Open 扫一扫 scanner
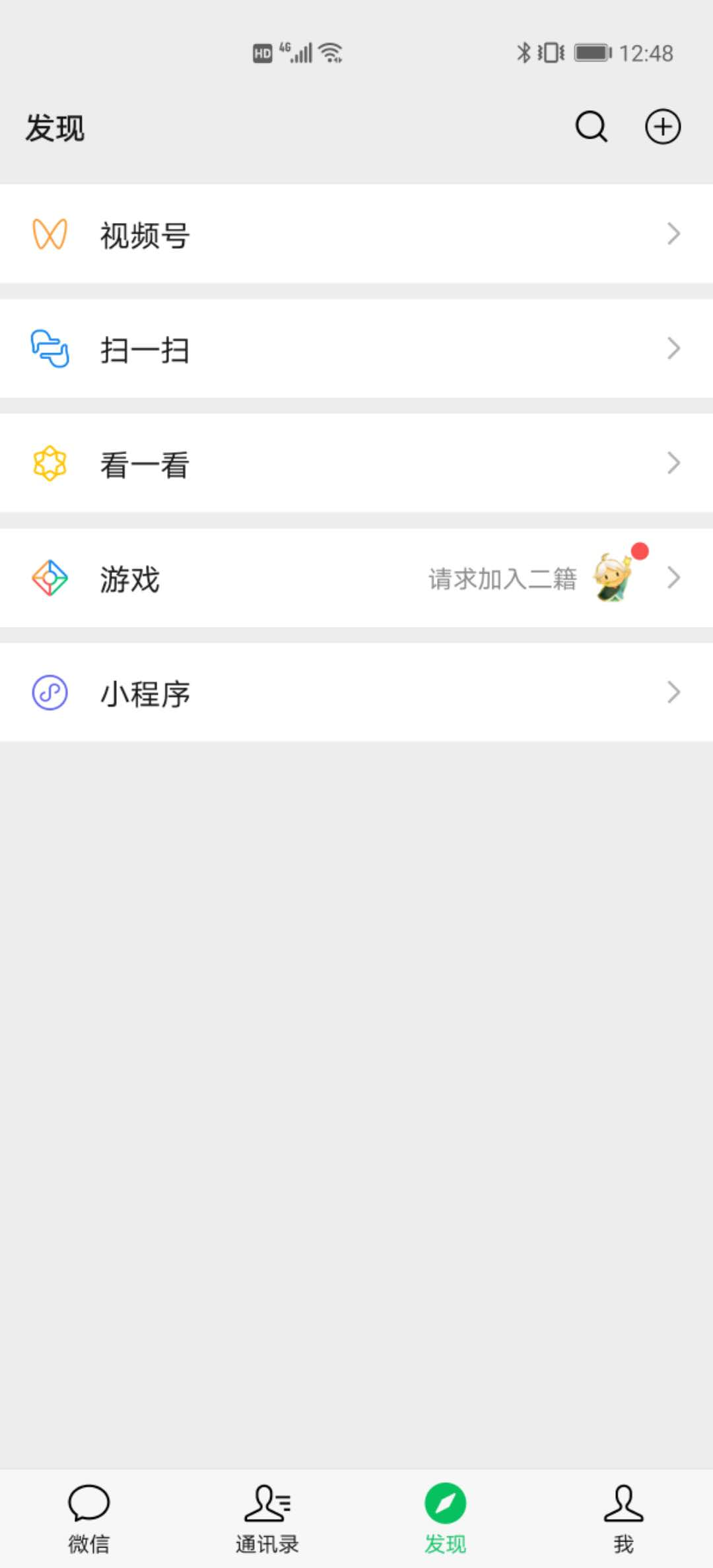 coord(356,349)
